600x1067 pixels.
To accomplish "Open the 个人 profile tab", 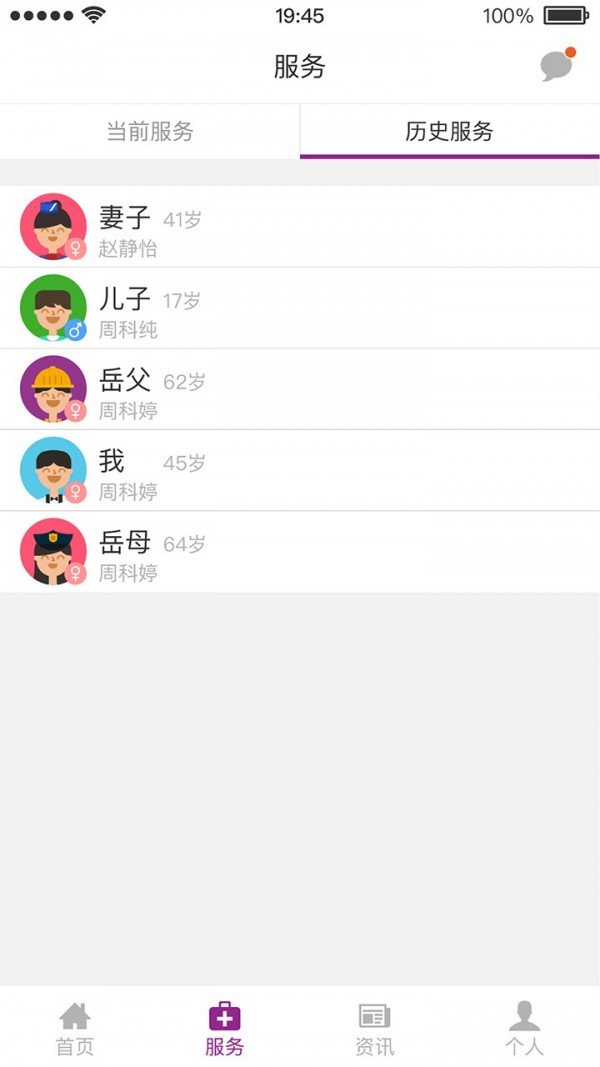I will pyautogui.click(x=524, y=1028).
